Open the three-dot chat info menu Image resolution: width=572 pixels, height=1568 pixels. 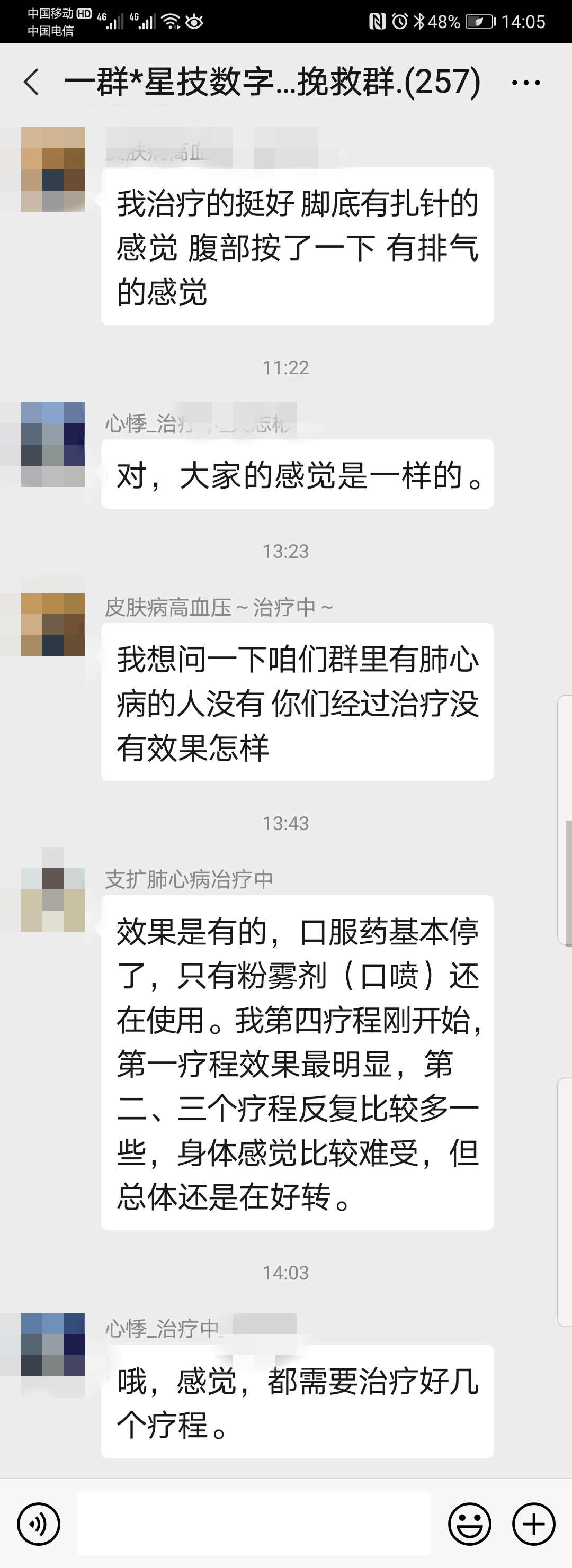click(526, 82)
